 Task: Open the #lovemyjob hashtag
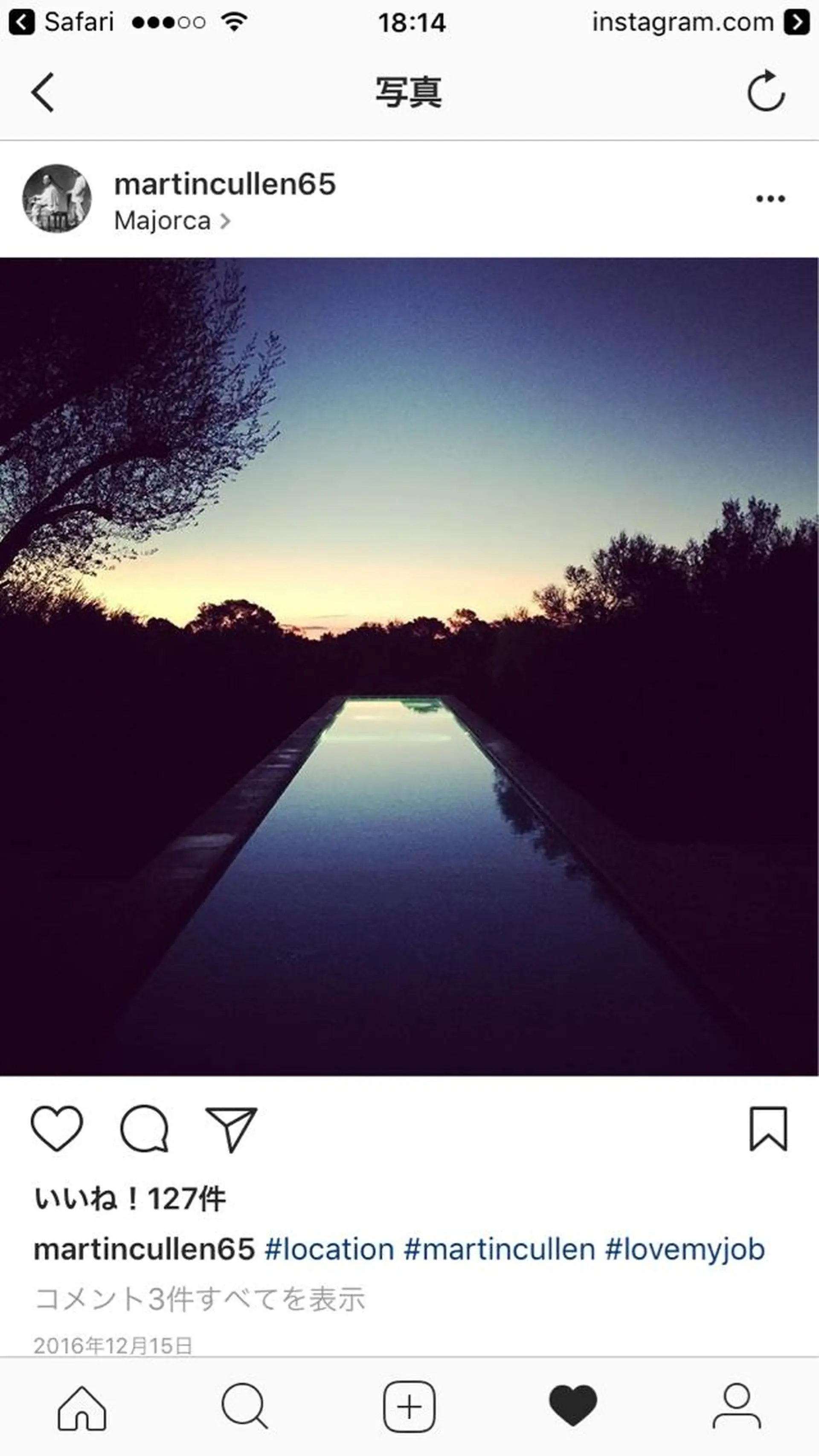tap(685, 1250)
